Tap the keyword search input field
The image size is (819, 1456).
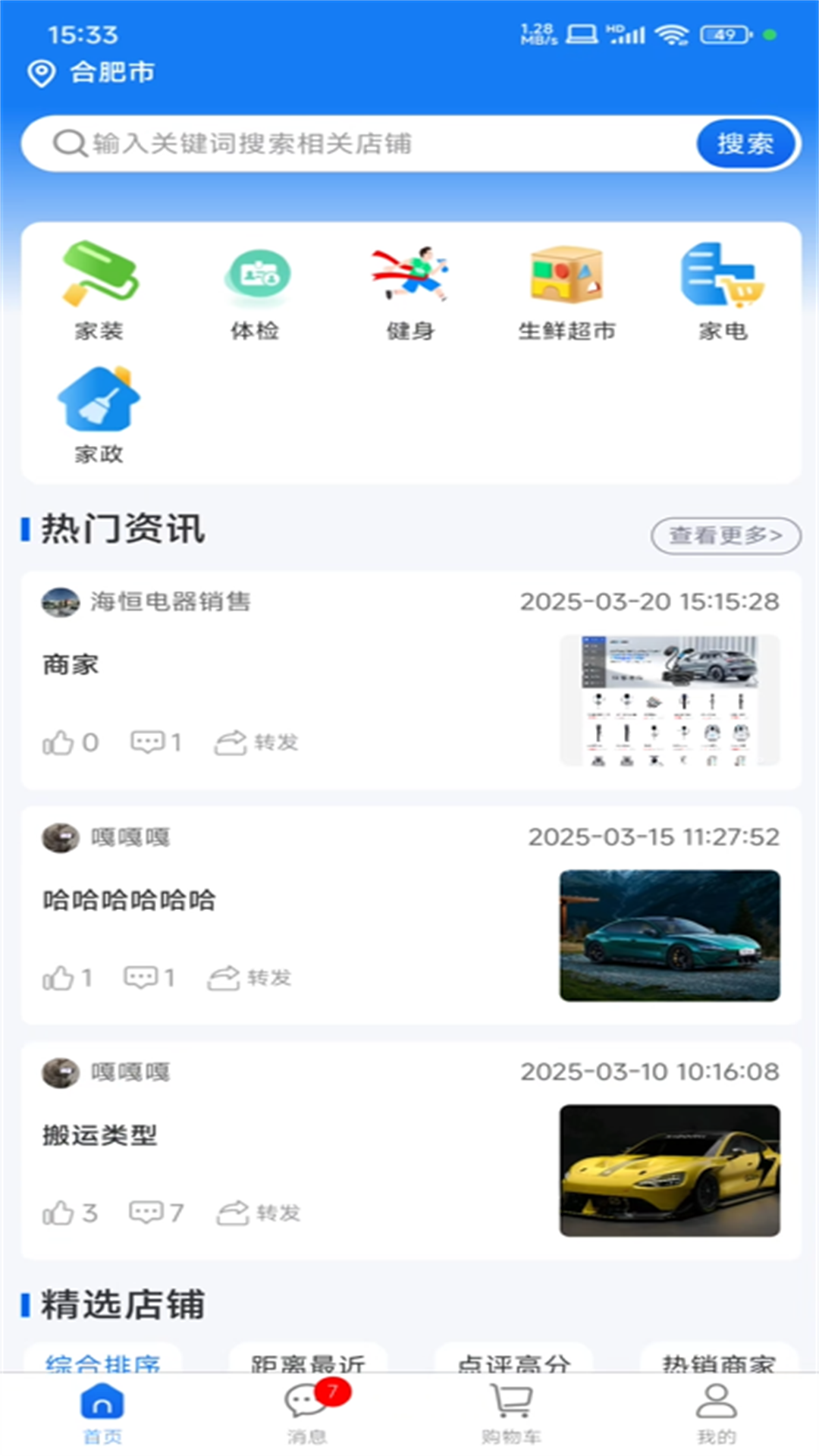pos(341,143)
